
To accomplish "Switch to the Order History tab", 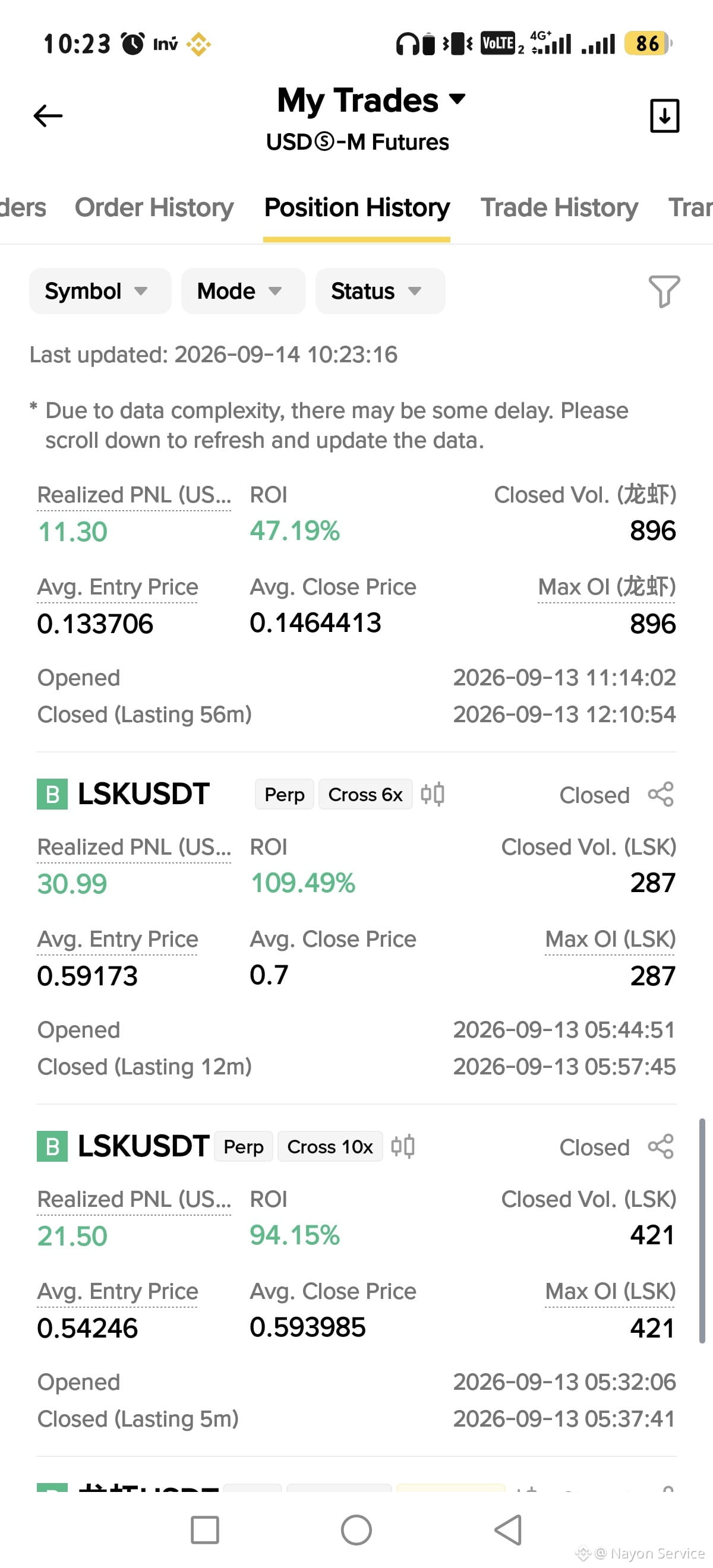I will (154, 207).
